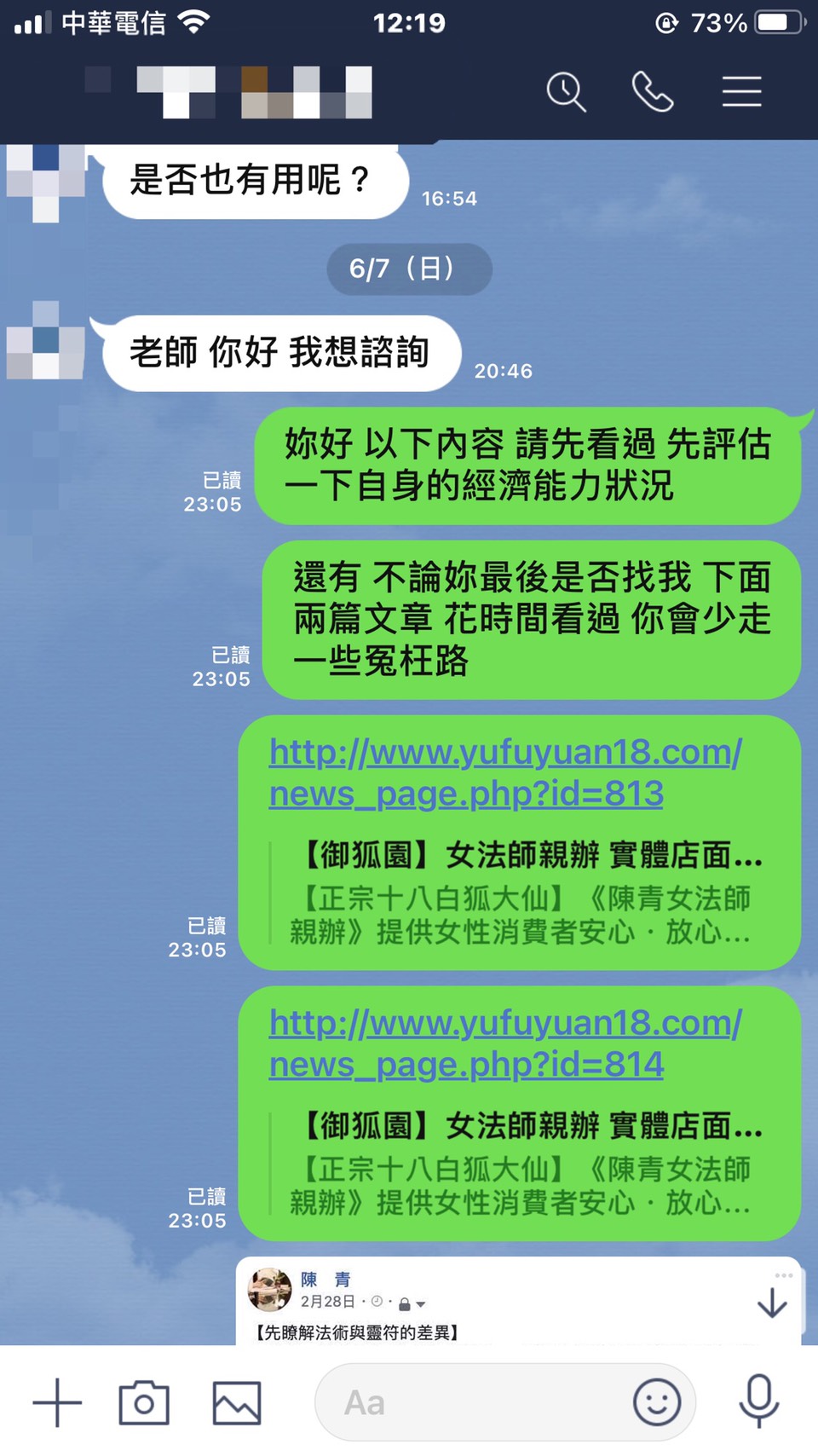This screenshot has height=1456, width=818.
Task: Start a voice call
Action: (653, 92)
